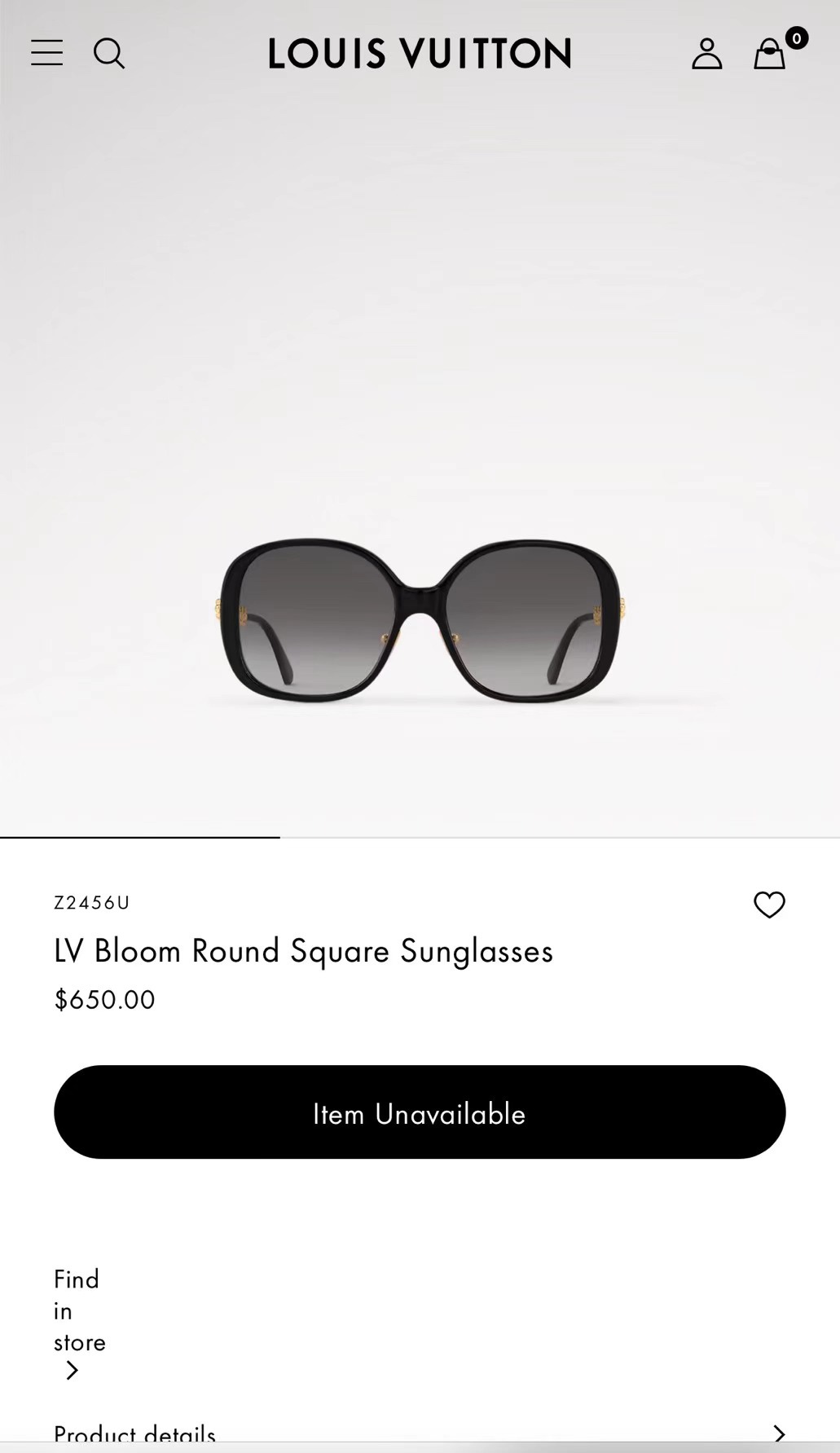The width and height of the screenshot is (840, 1453).
Task: Open the account profile icon
Action: [706, 54]
